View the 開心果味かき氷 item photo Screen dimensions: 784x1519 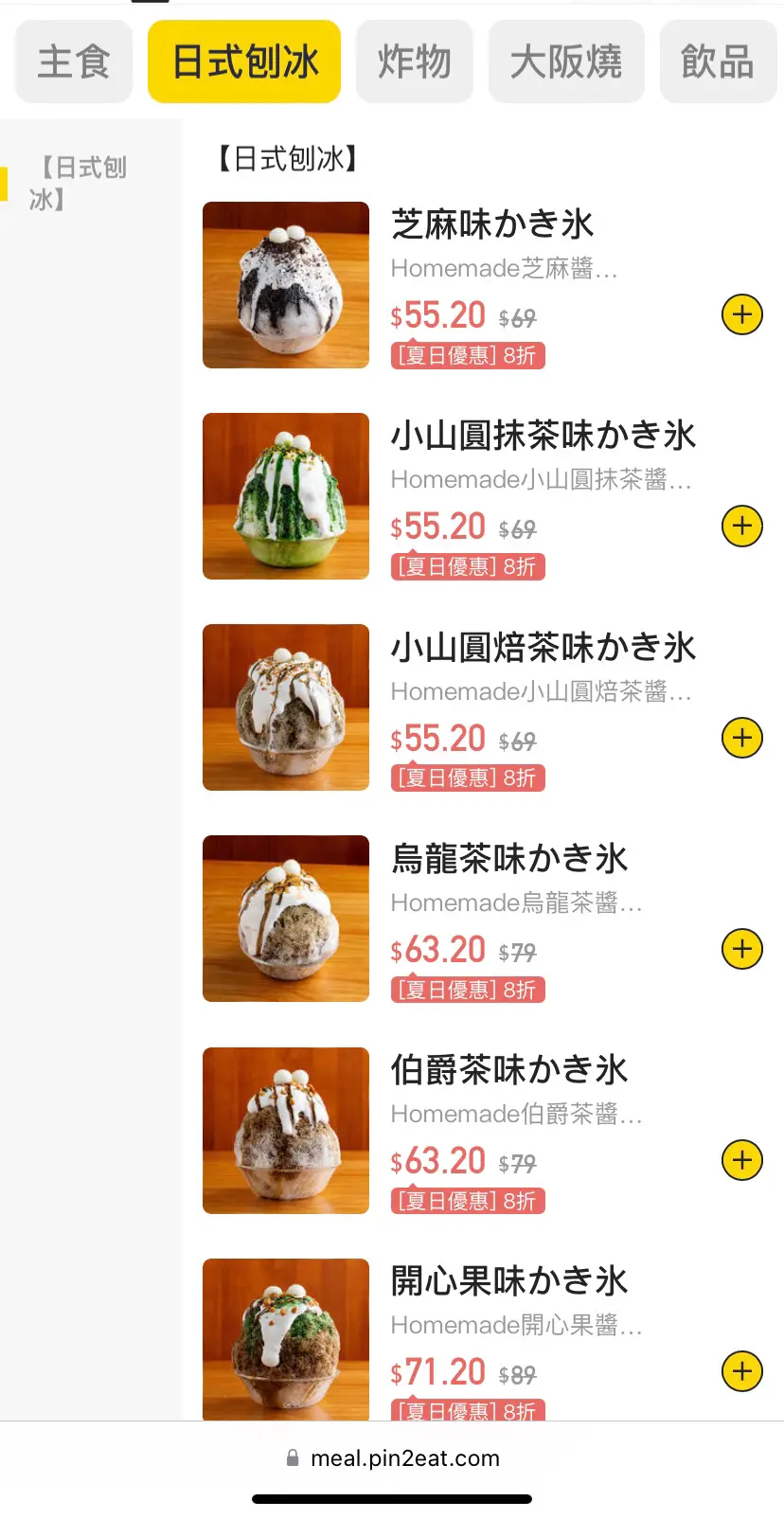(x=286, y=1339)
